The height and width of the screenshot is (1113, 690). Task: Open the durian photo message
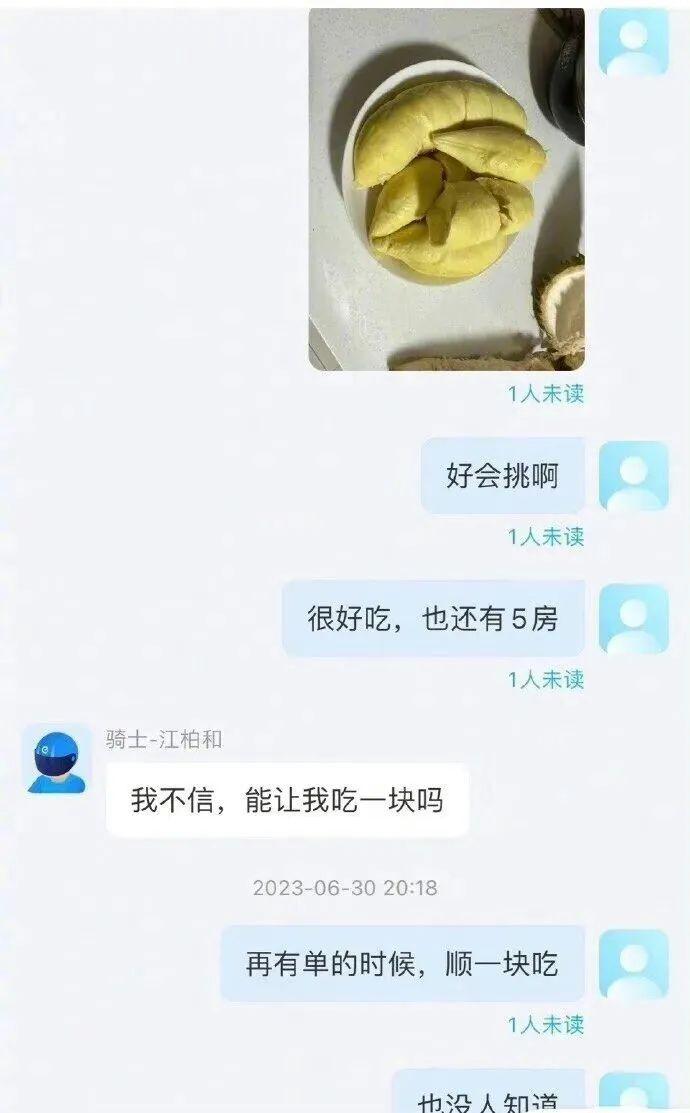click(x=446, y=190)
